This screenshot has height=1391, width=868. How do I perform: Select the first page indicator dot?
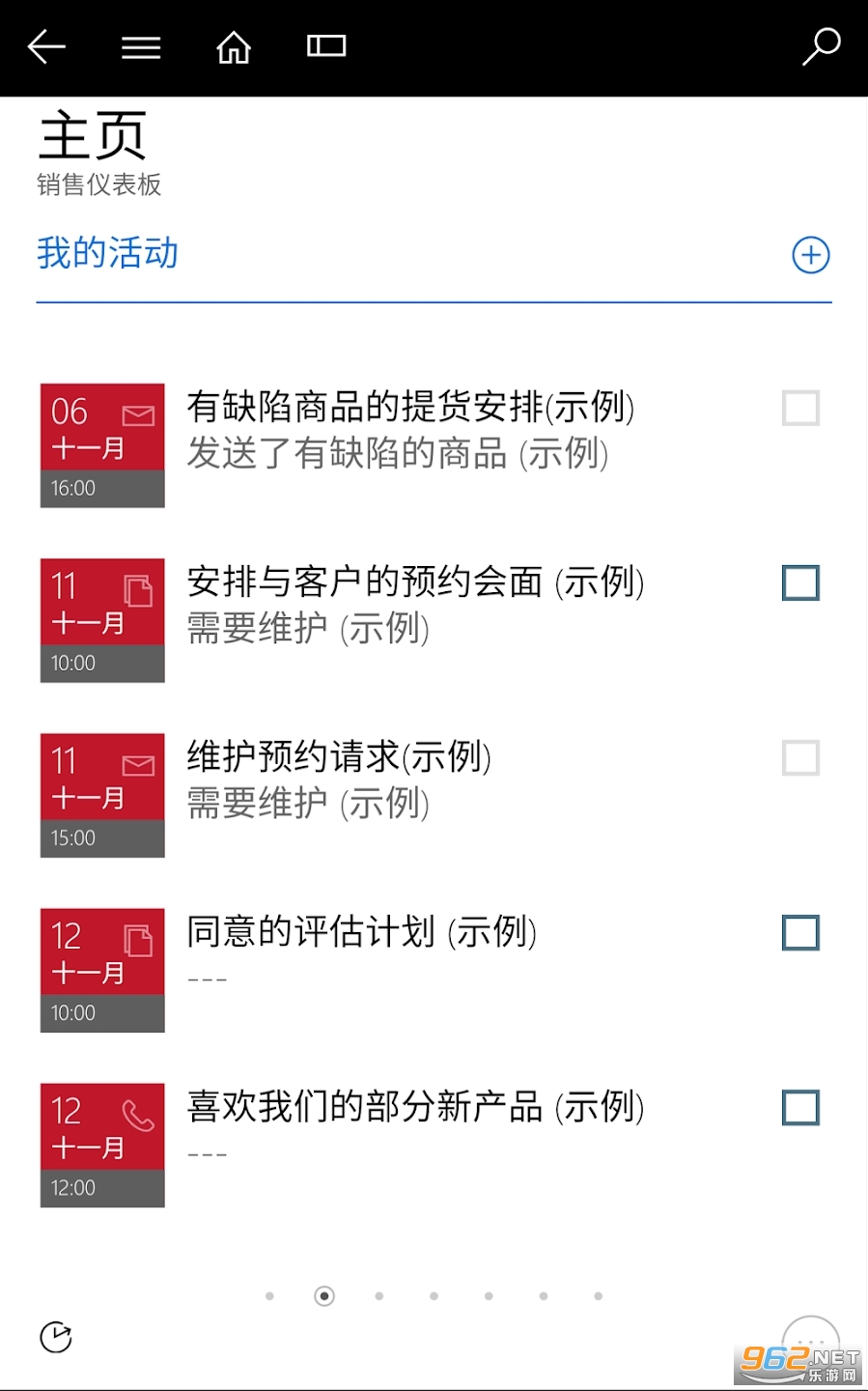(269, 1296)
